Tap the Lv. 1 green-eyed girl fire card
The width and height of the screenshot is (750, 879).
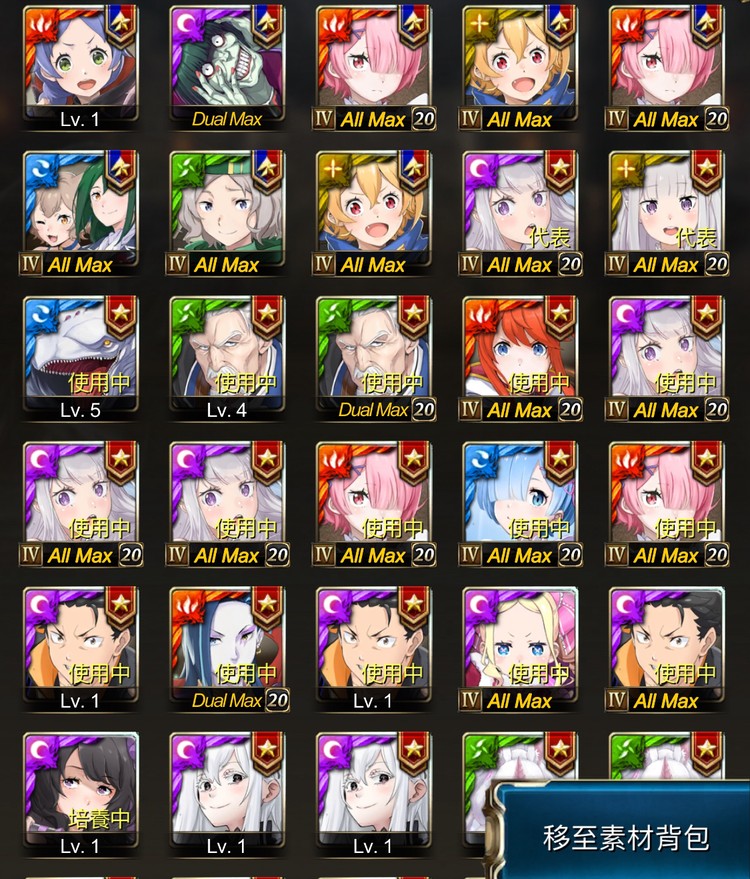[80, 65]
